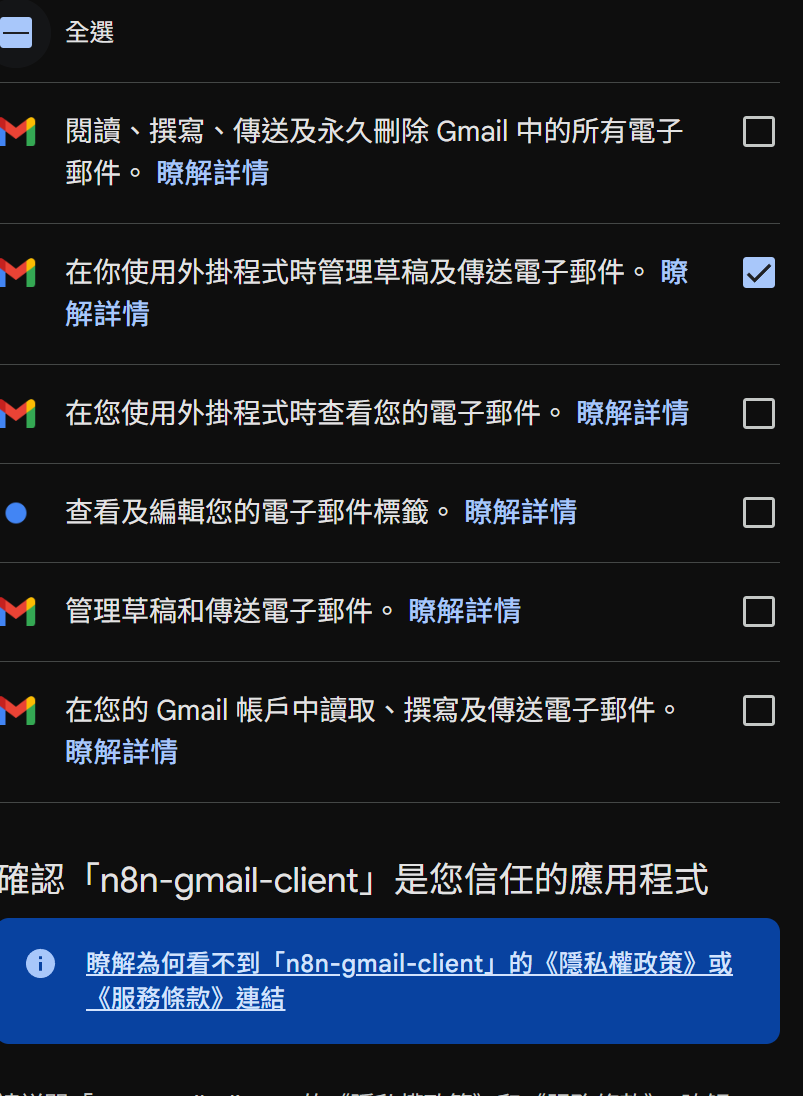The width and height of the screenshot is (803, 1096).
Task: Open 瞭解詳情 next to 管理草稿和傳送電子郵件
Action: 464,611
